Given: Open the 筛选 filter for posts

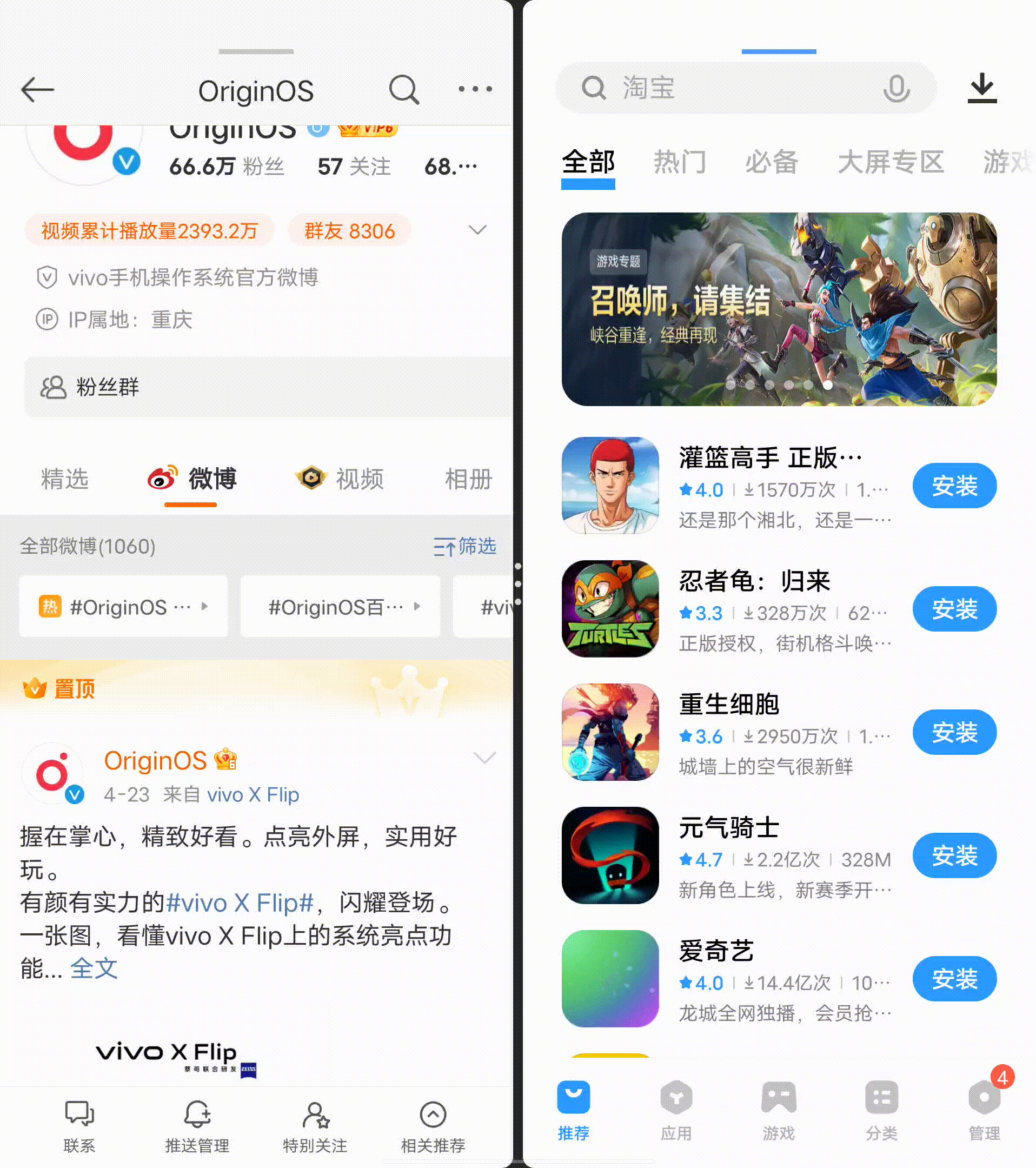Looking at the screenshot, I should (464, 546).
